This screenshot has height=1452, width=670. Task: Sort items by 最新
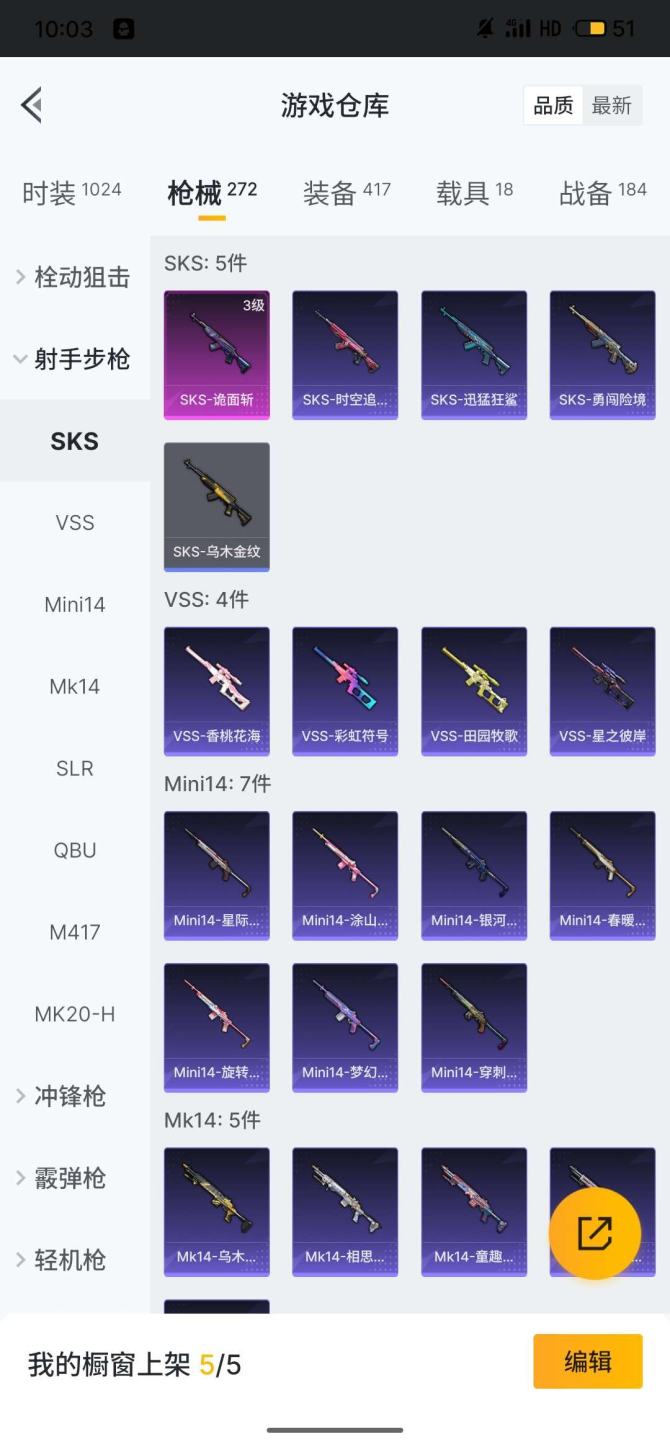click(x=611, y=106)
